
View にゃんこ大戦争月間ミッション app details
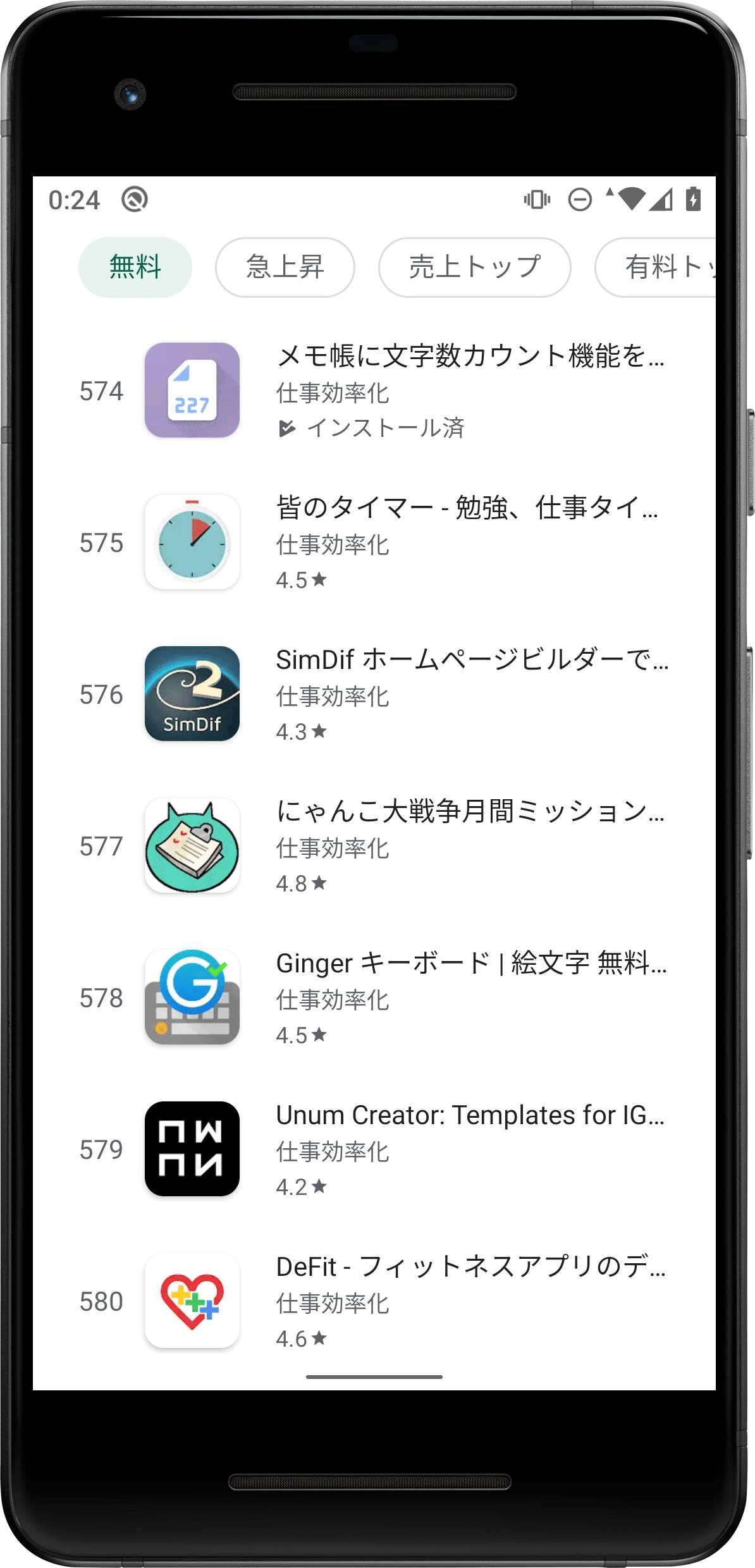click(x=374, y=846)
